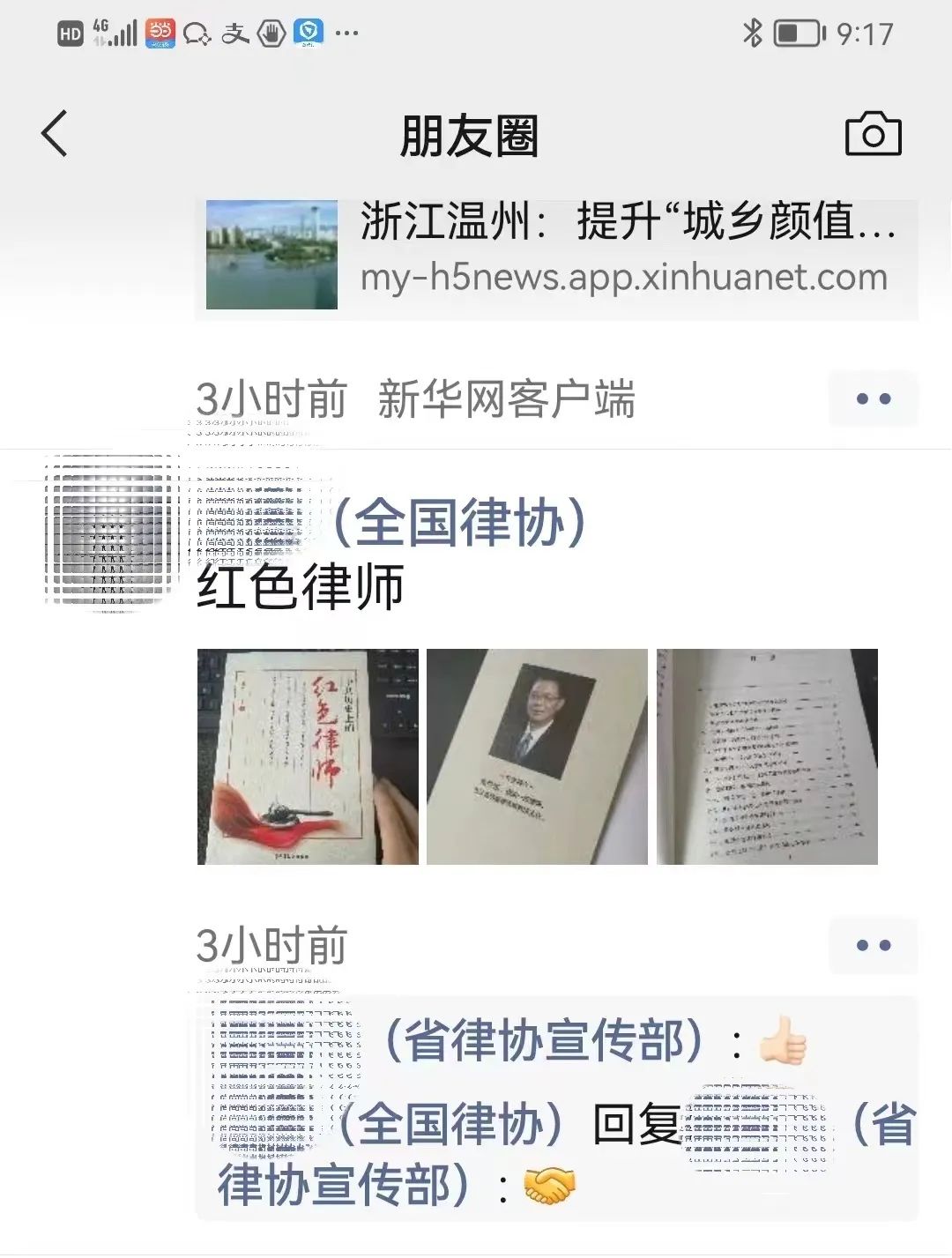Screen dimensions: 952x1258
Task: Go back from Moments feed
Action: (x=55, y=134)
